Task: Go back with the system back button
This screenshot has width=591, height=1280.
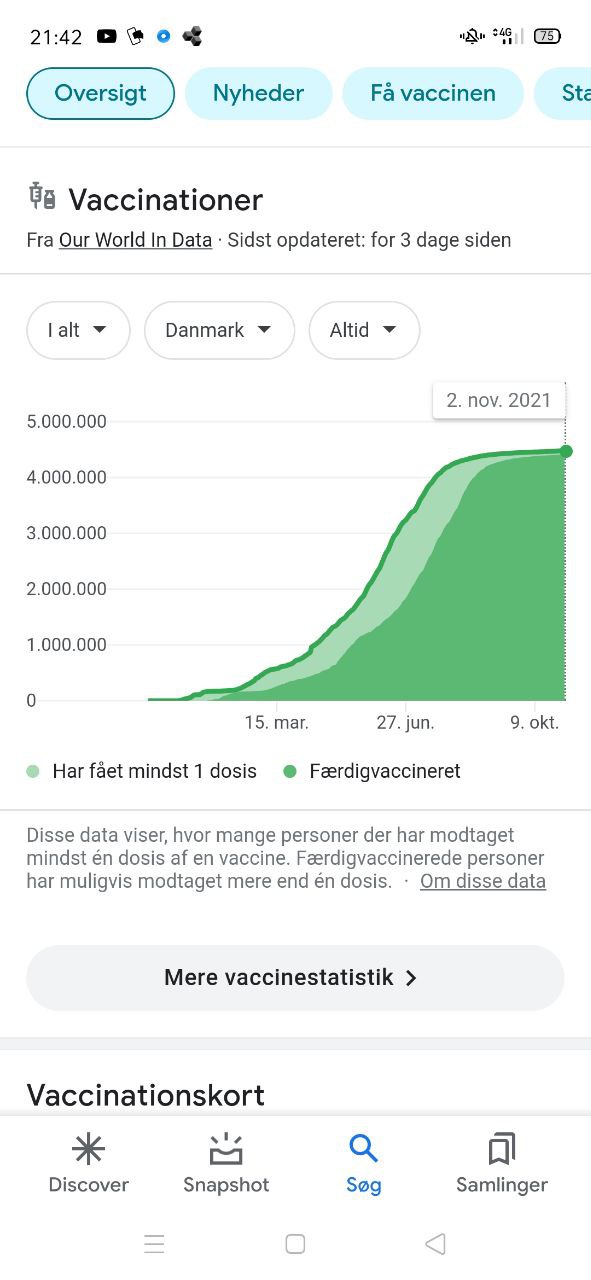Action: coord(435,1244)
